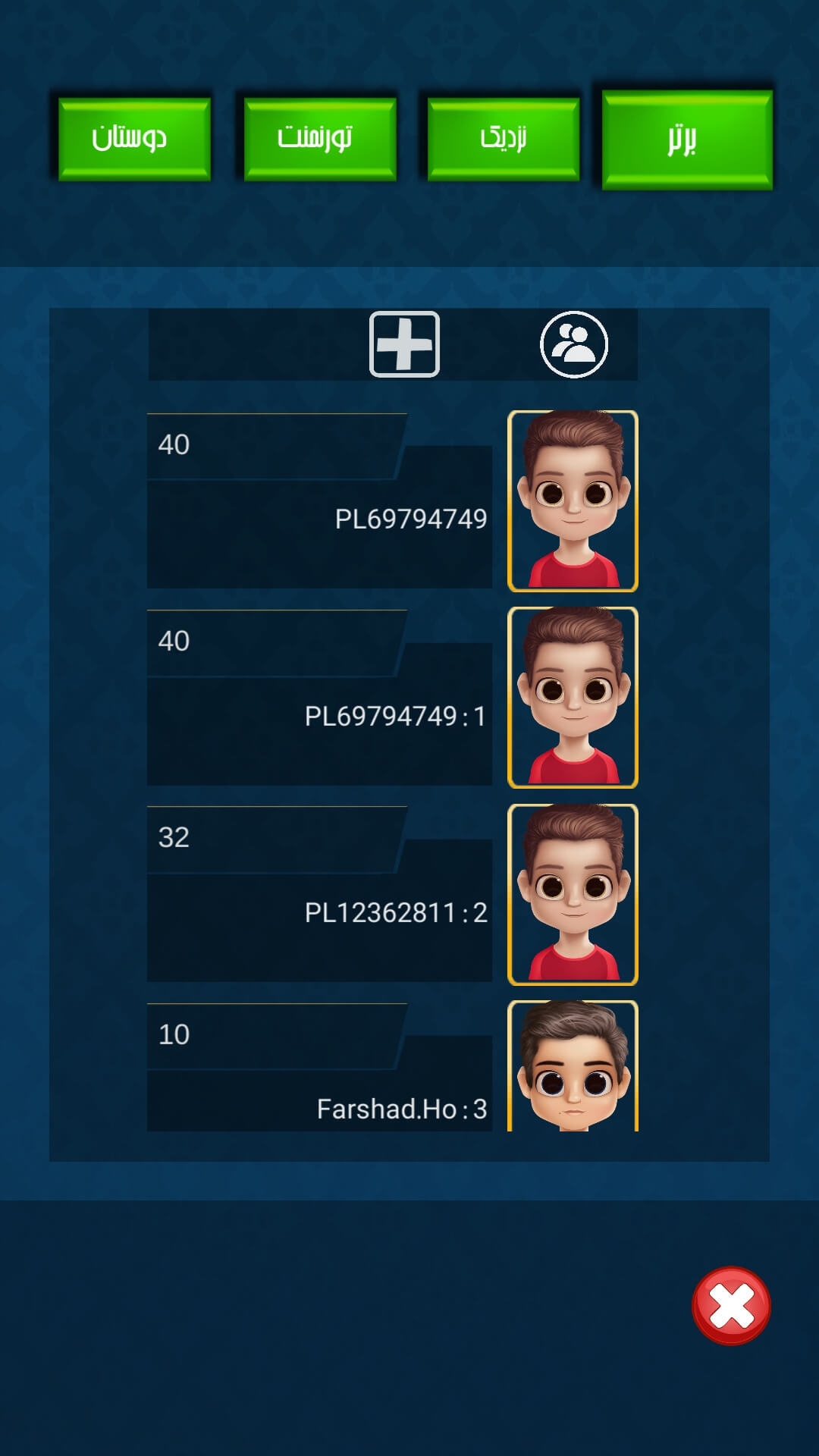Image resolution: width=819 pixels, height=1456 pixels.
Task: Tap the plus icon in the header
Action: [x=404, y=344]
